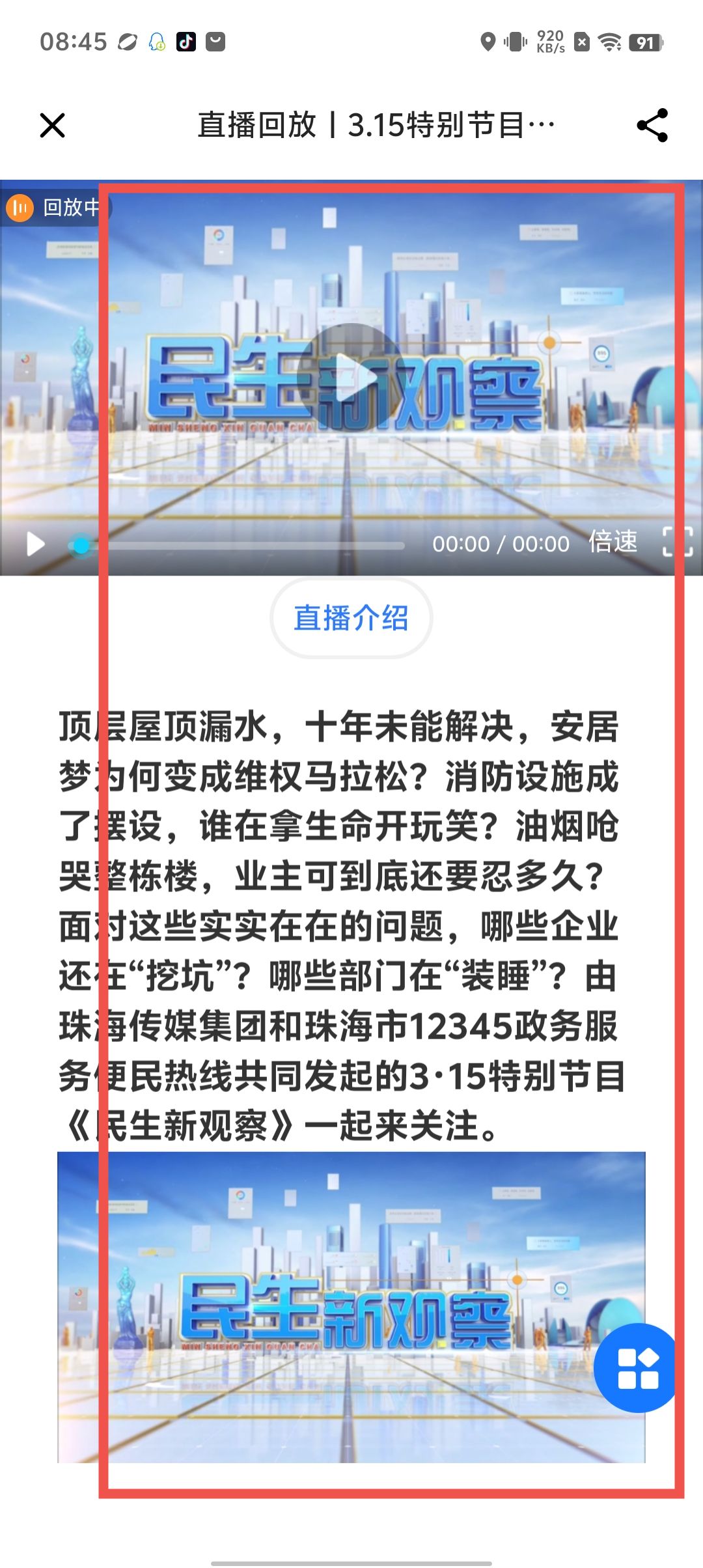Open playback speed (倍速) options

click(x=613, y=542)
